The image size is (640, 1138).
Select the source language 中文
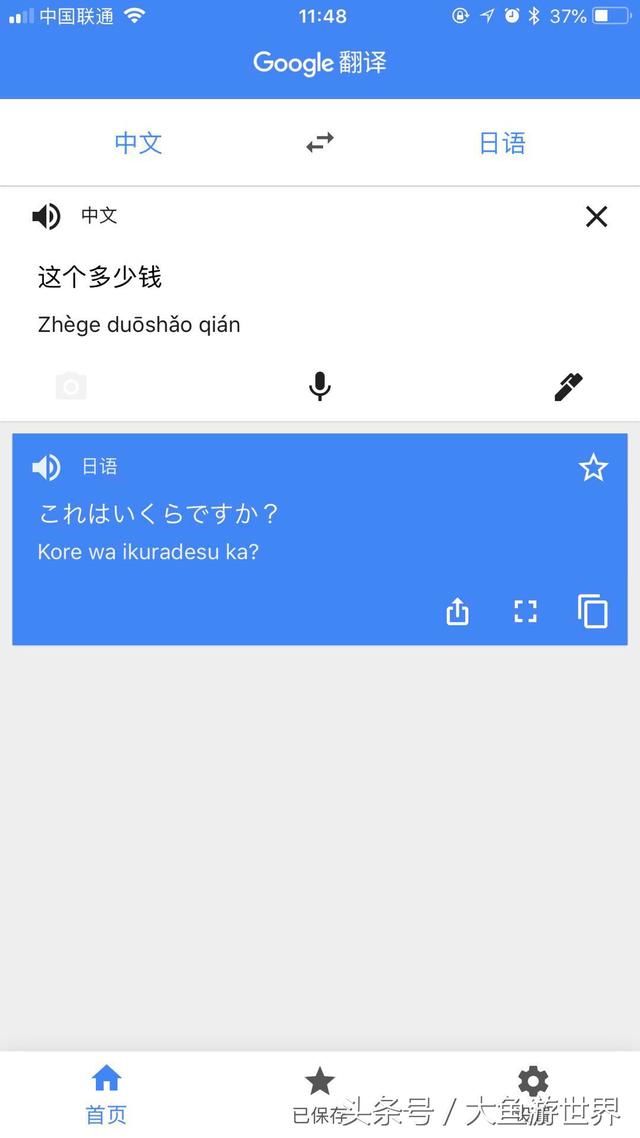click(x=138, y=143)
